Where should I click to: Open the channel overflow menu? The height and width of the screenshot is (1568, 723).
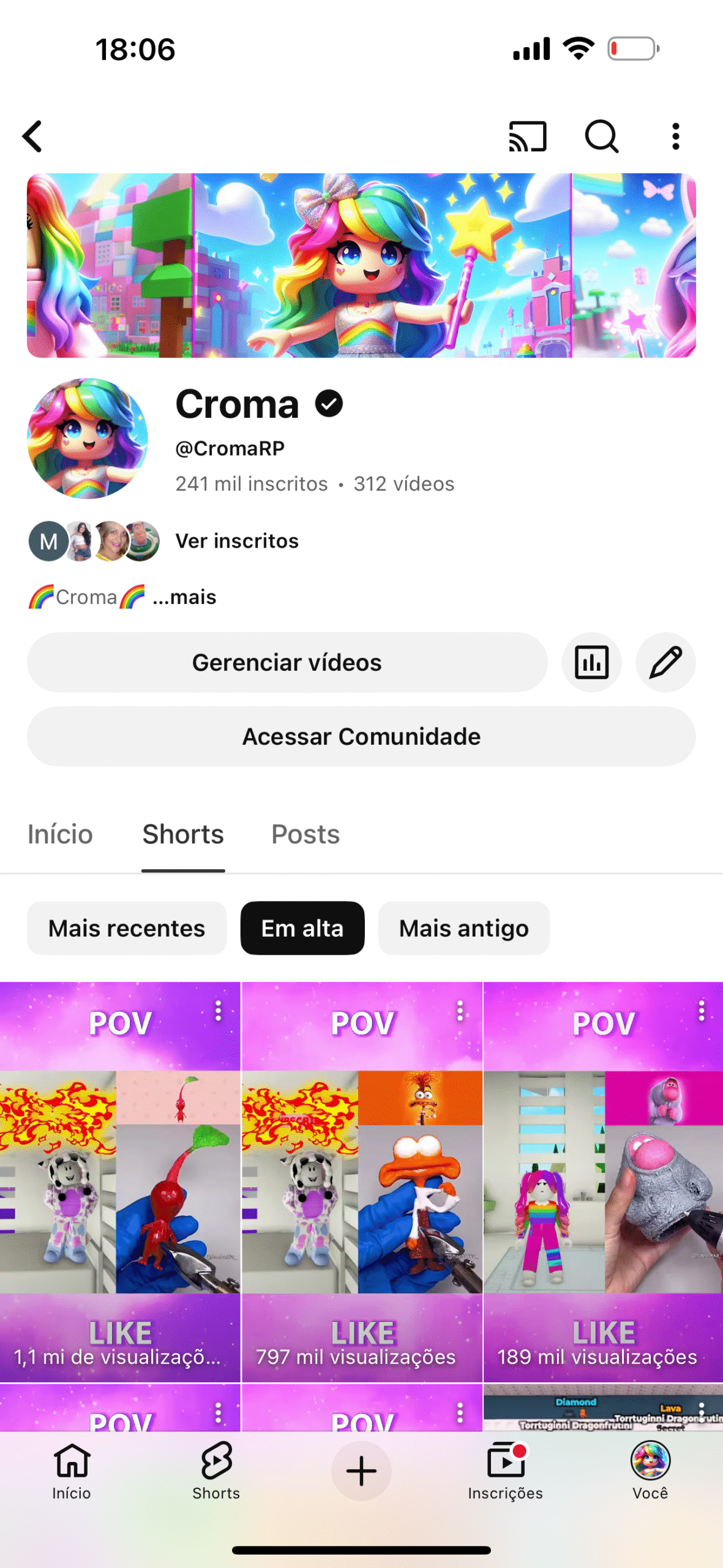675,136
